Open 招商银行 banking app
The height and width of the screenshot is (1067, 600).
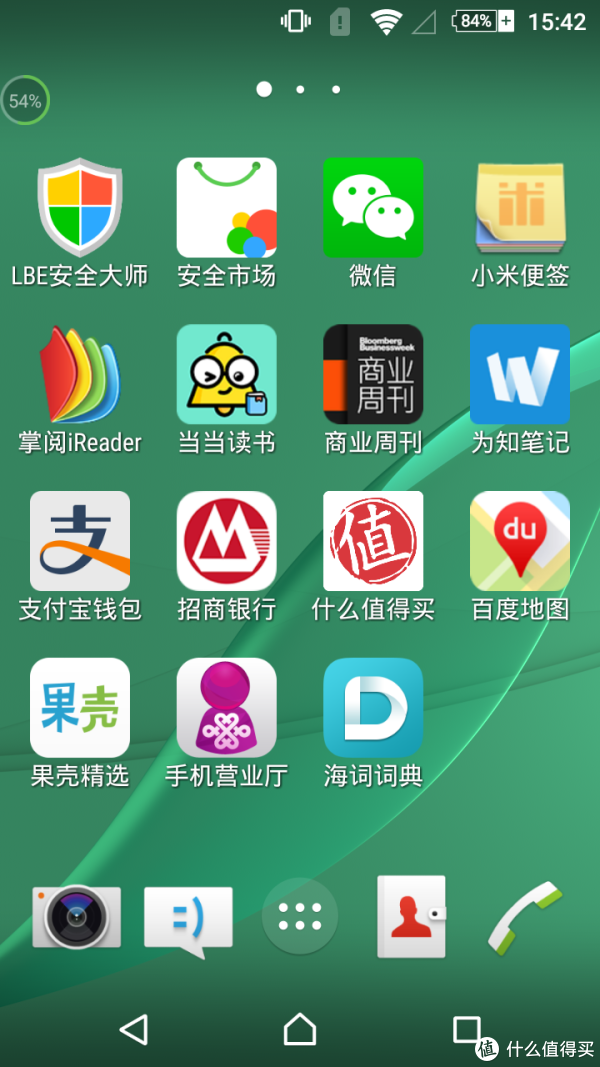click(x=227, y=541)
